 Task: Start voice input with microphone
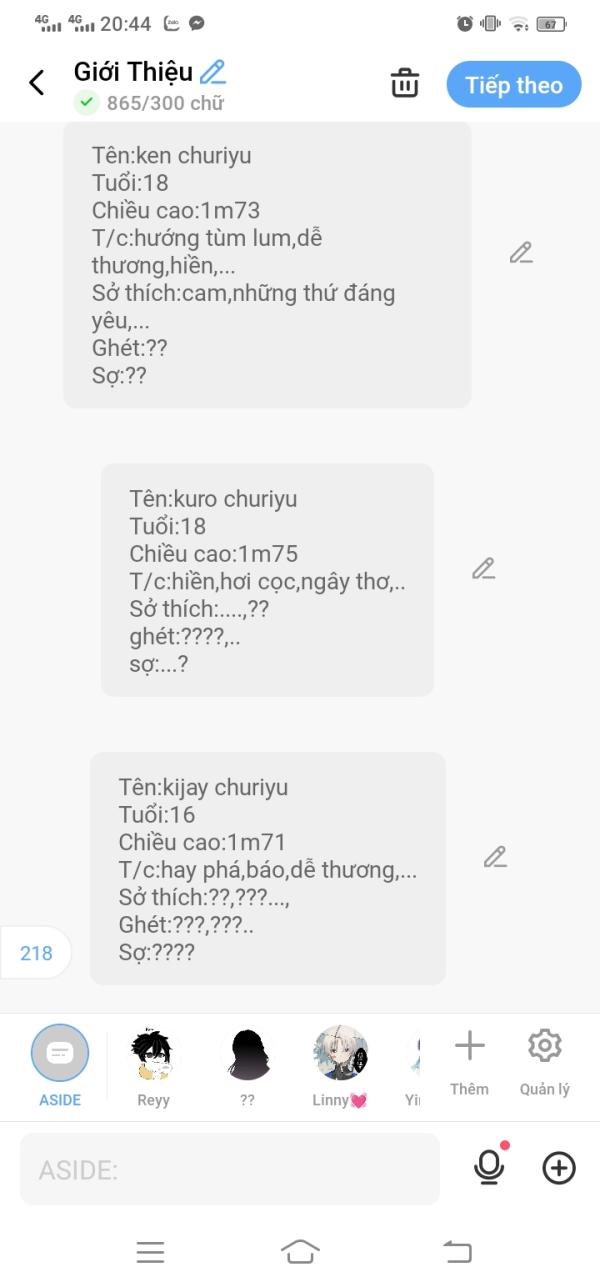click(x=489, y=1167)
